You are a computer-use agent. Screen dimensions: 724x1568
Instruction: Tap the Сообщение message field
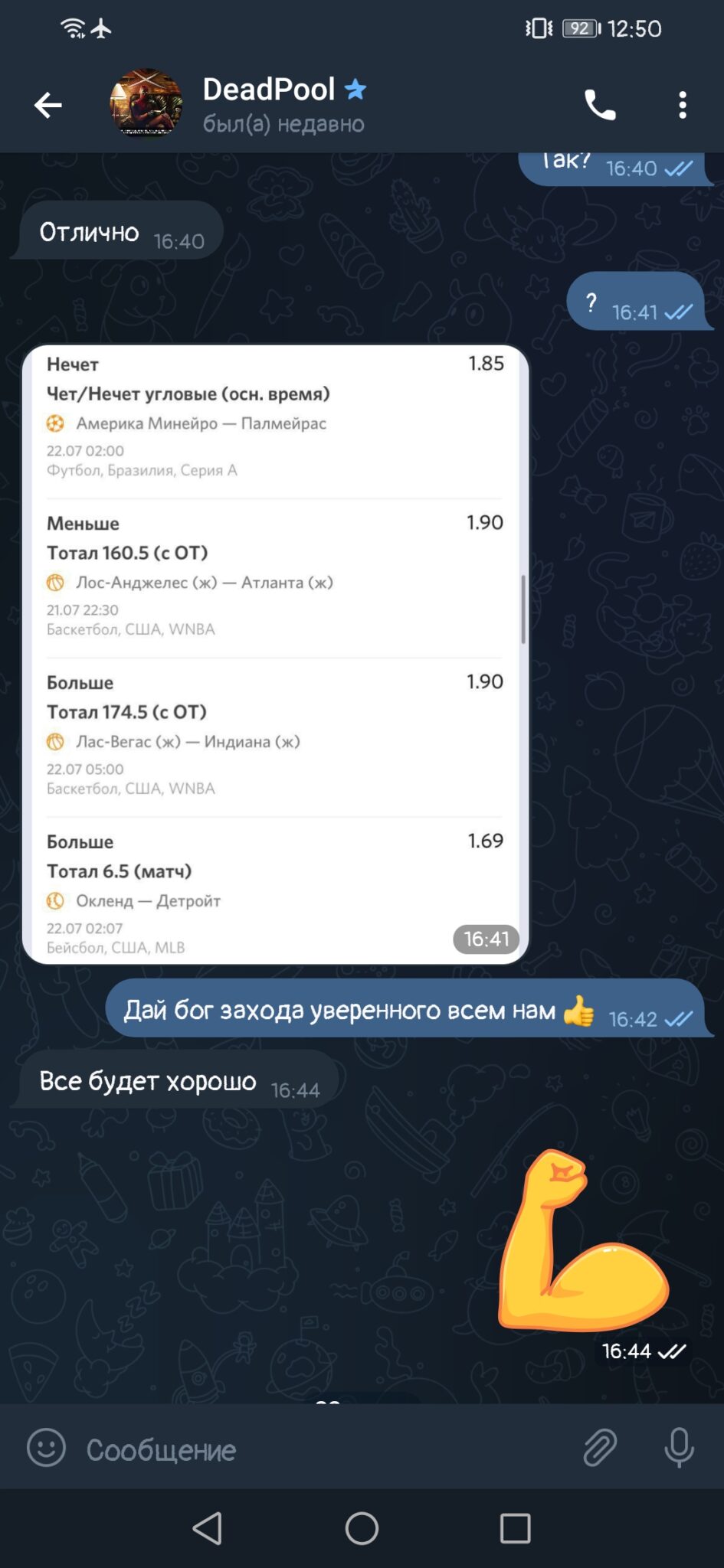322,1449
